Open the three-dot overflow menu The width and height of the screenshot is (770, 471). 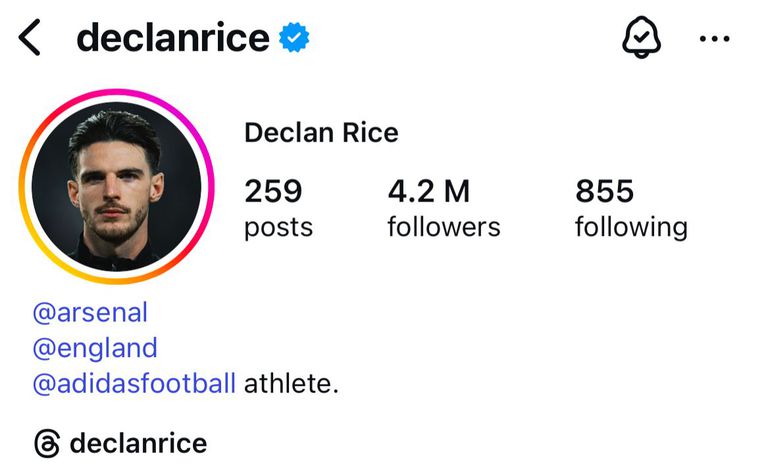pyautogui.click(x=714, y=39)
